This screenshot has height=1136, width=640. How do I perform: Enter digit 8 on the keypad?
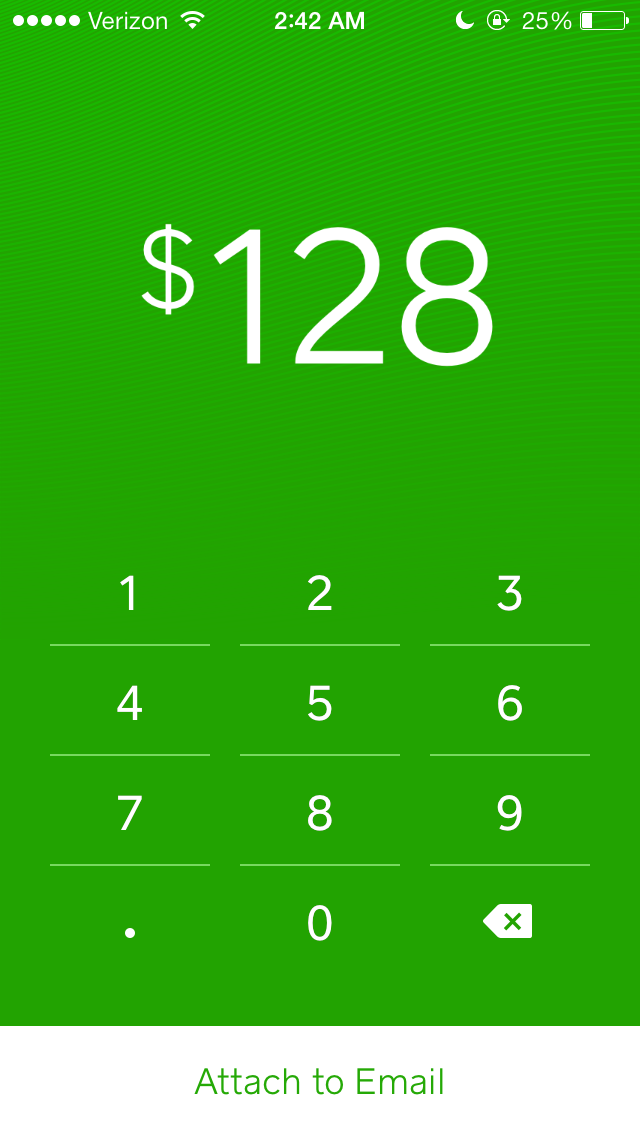(320, 814)
